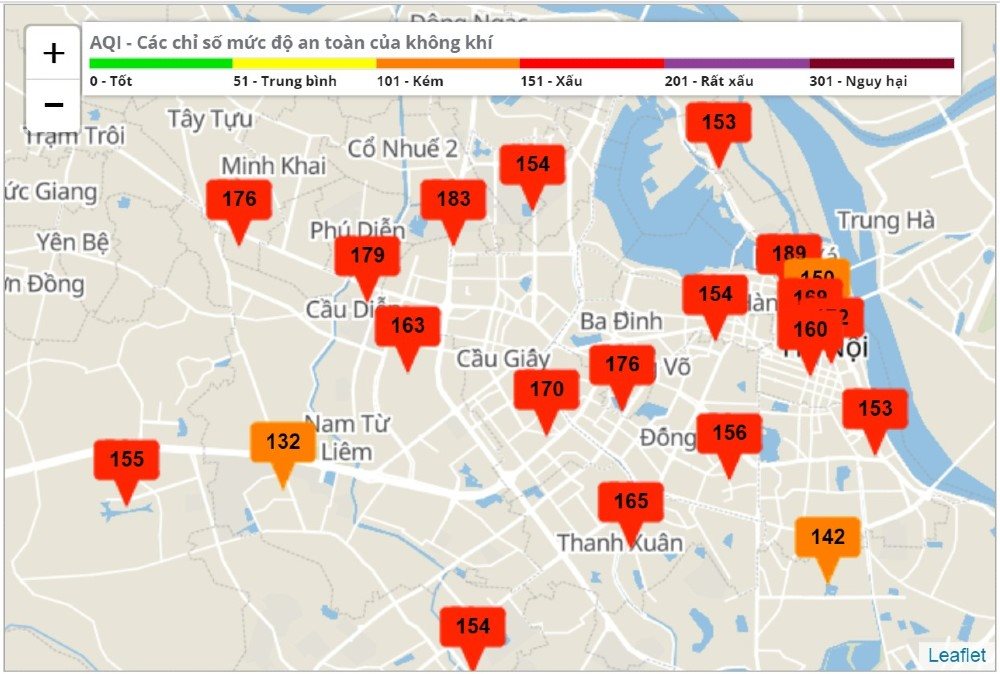Tap the 165 marker above Thanh Xuân
The image size is (1000, 674).
[x=631, y=502]
